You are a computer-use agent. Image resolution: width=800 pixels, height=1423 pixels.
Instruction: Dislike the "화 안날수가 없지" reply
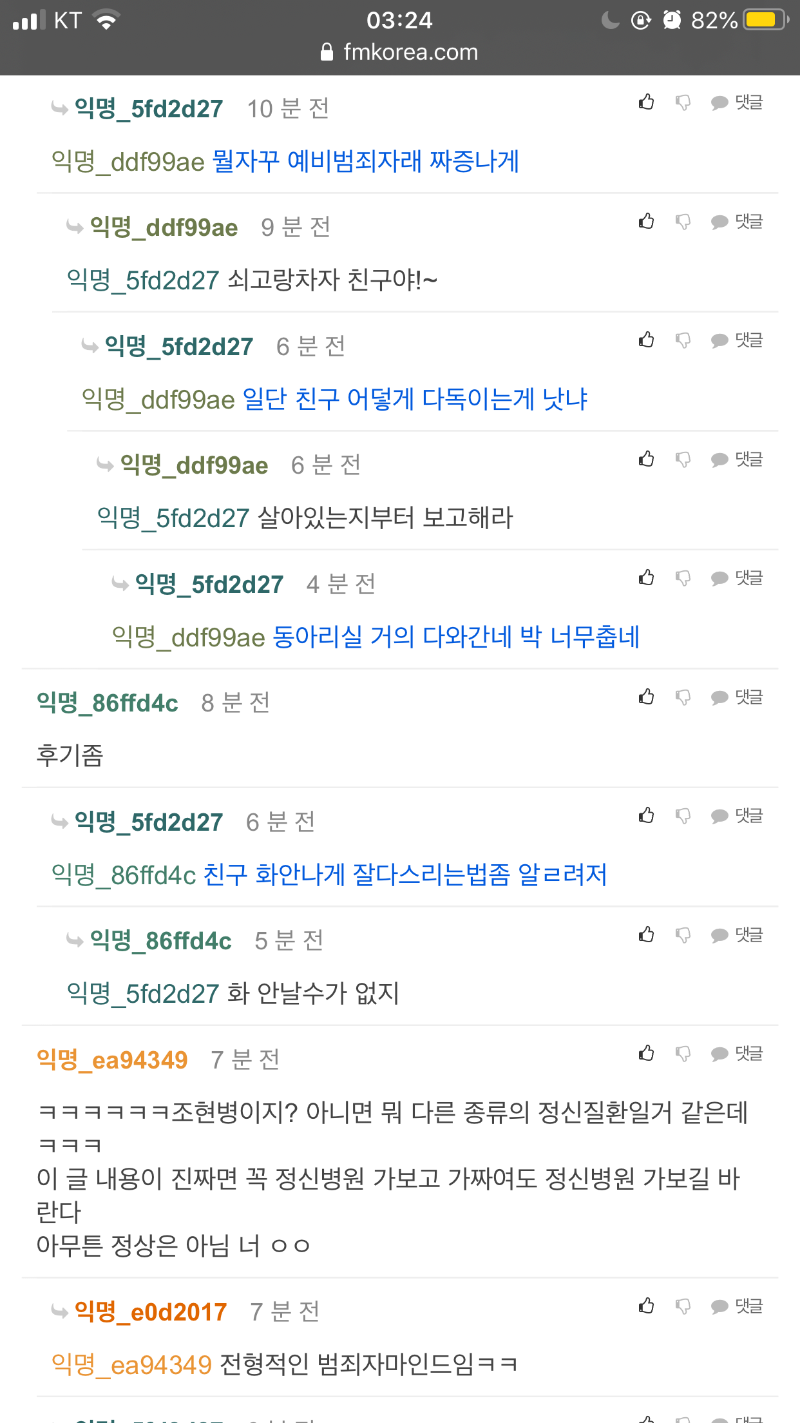tap(682, 934)
